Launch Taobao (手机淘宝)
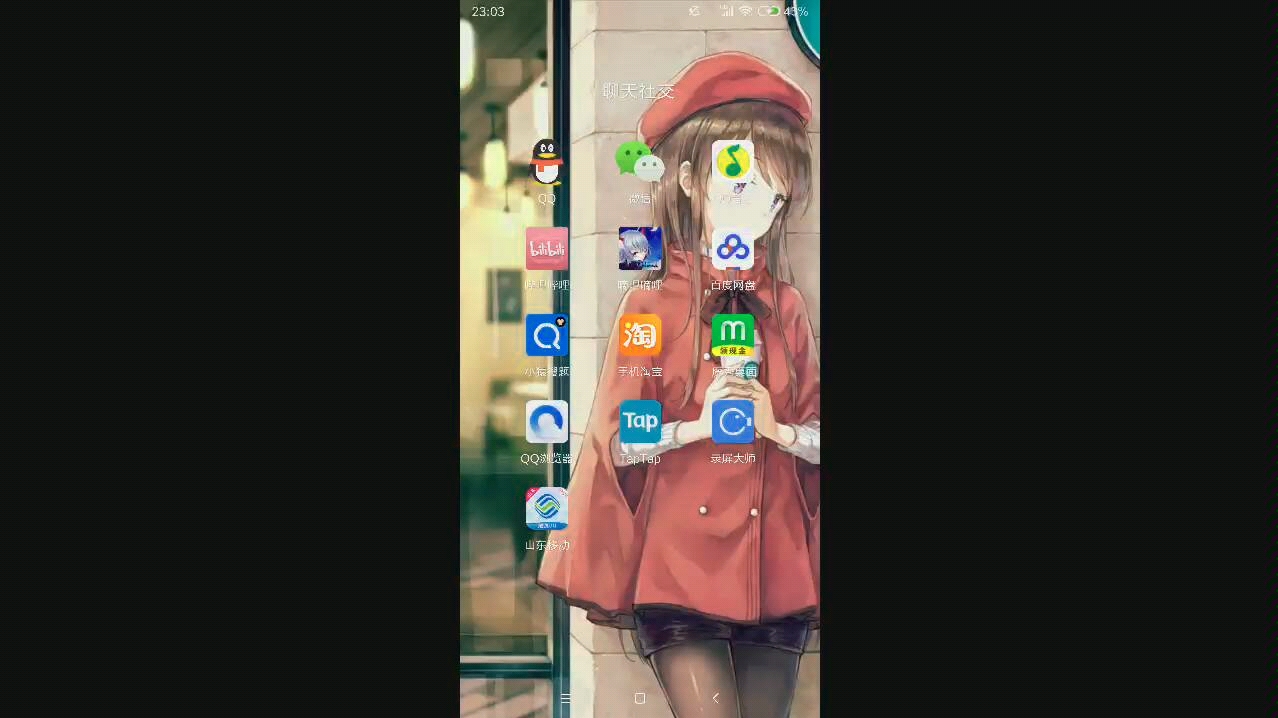 pyautogui.click(x=639, y=336)
